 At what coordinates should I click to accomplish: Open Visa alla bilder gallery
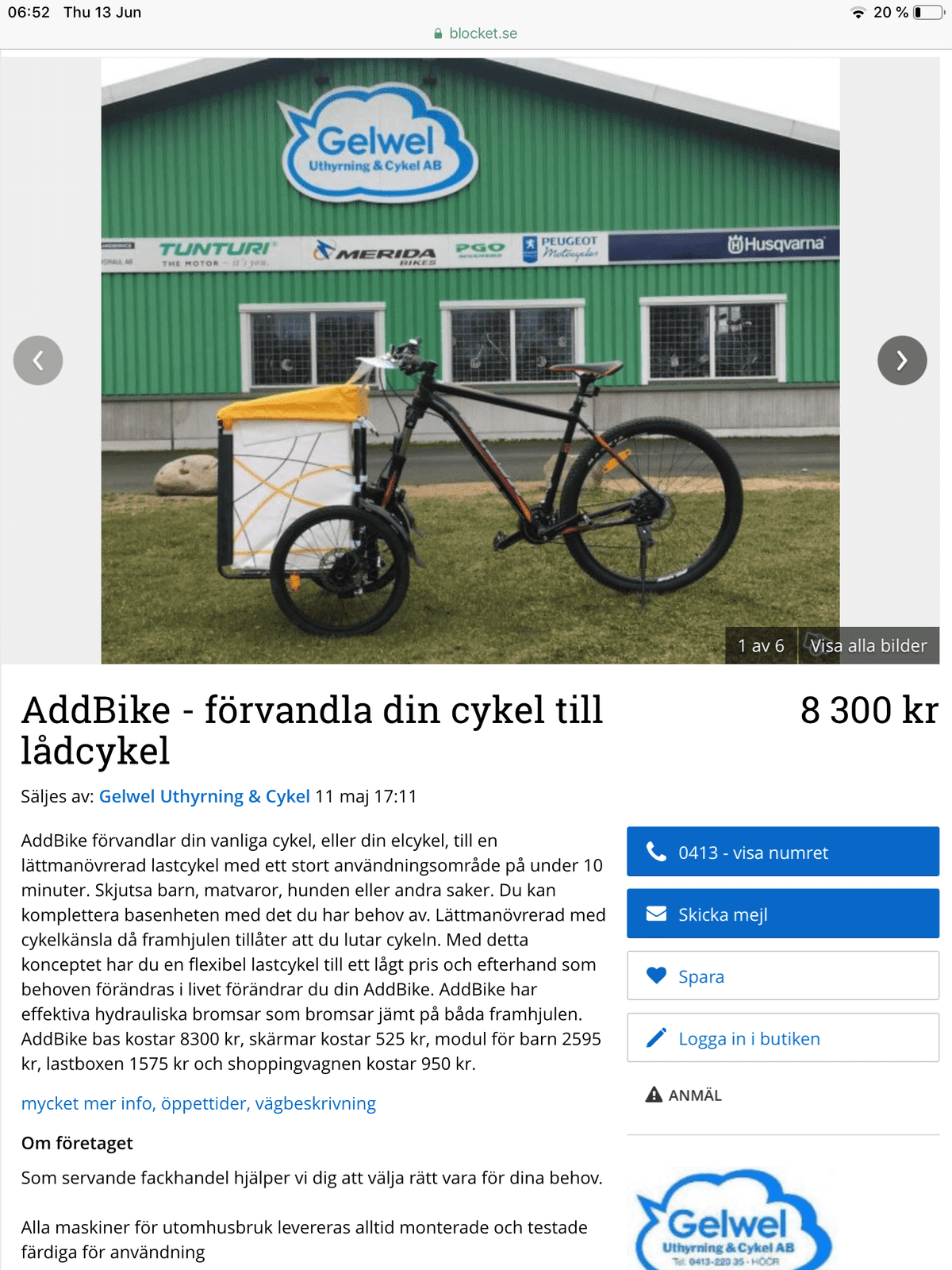[868, 645]
